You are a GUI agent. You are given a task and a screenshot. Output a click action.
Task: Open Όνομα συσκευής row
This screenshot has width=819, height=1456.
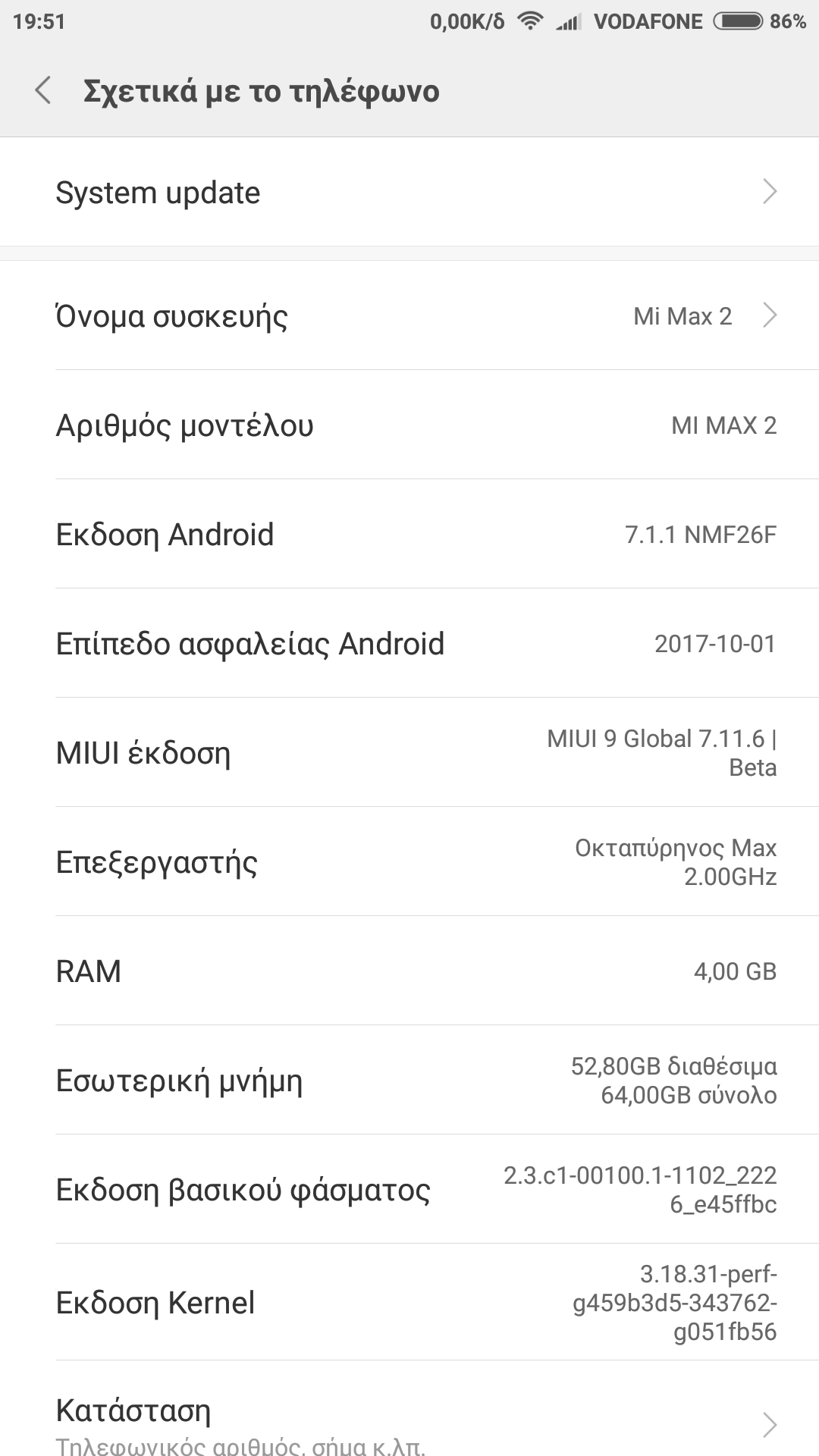(x=409, y=315)
